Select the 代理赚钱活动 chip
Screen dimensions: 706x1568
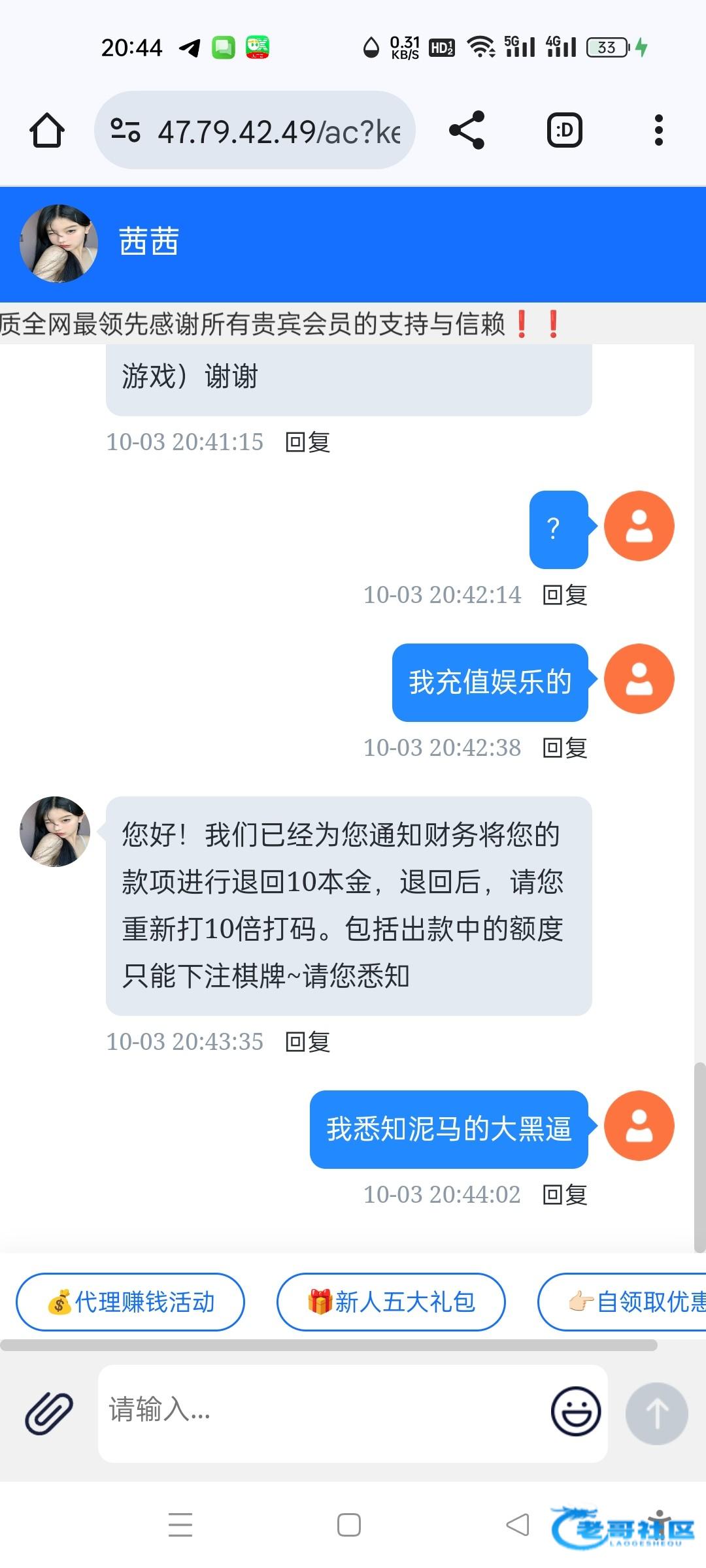click(131, 1302)
